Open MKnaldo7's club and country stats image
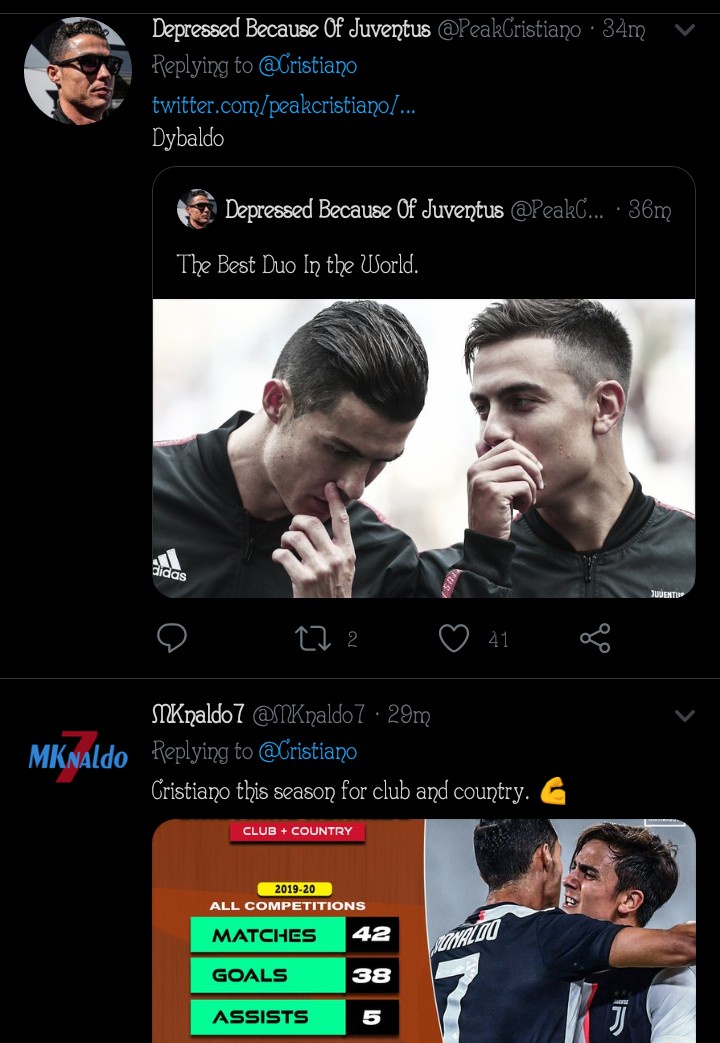720x1043 pixels. click(x=423, y=930)
